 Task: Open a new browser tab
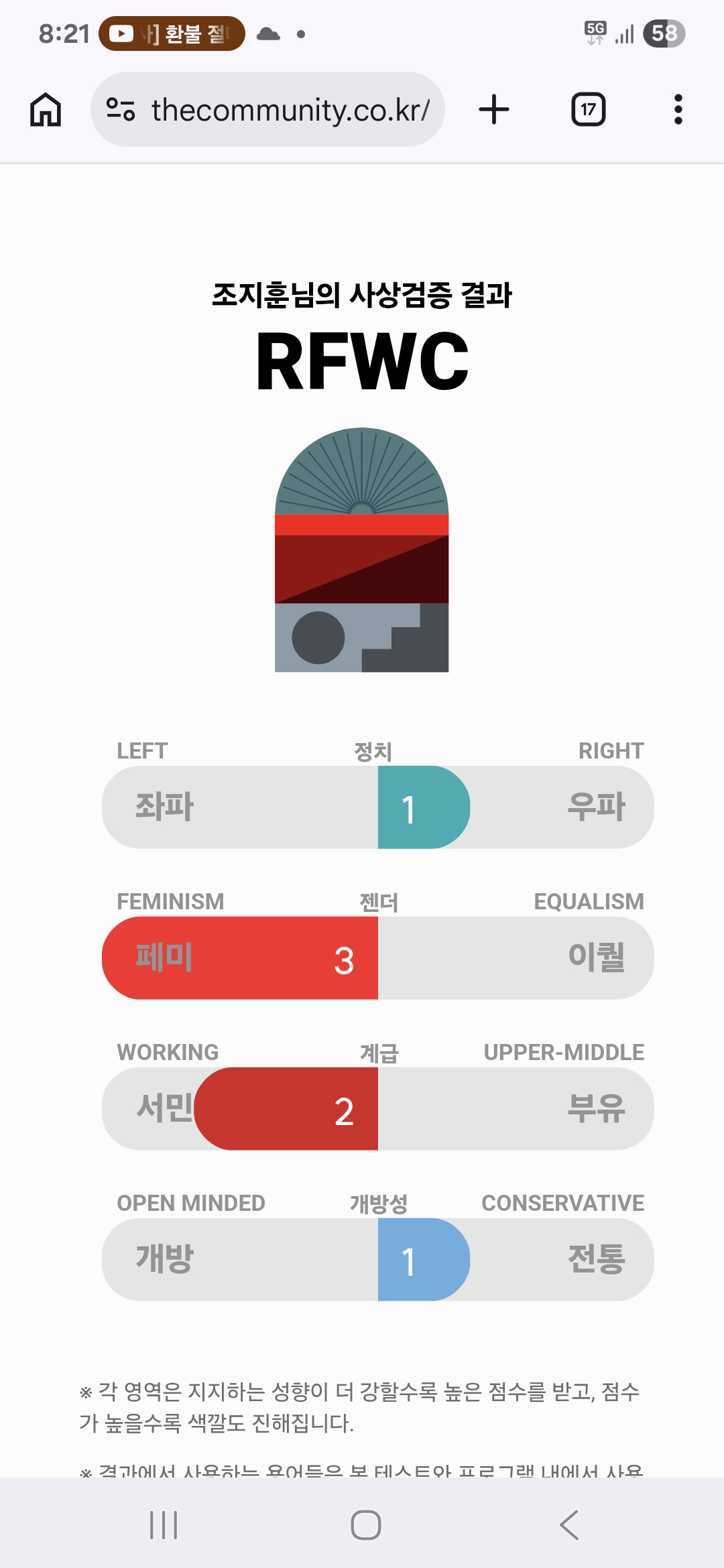(494, 109)
